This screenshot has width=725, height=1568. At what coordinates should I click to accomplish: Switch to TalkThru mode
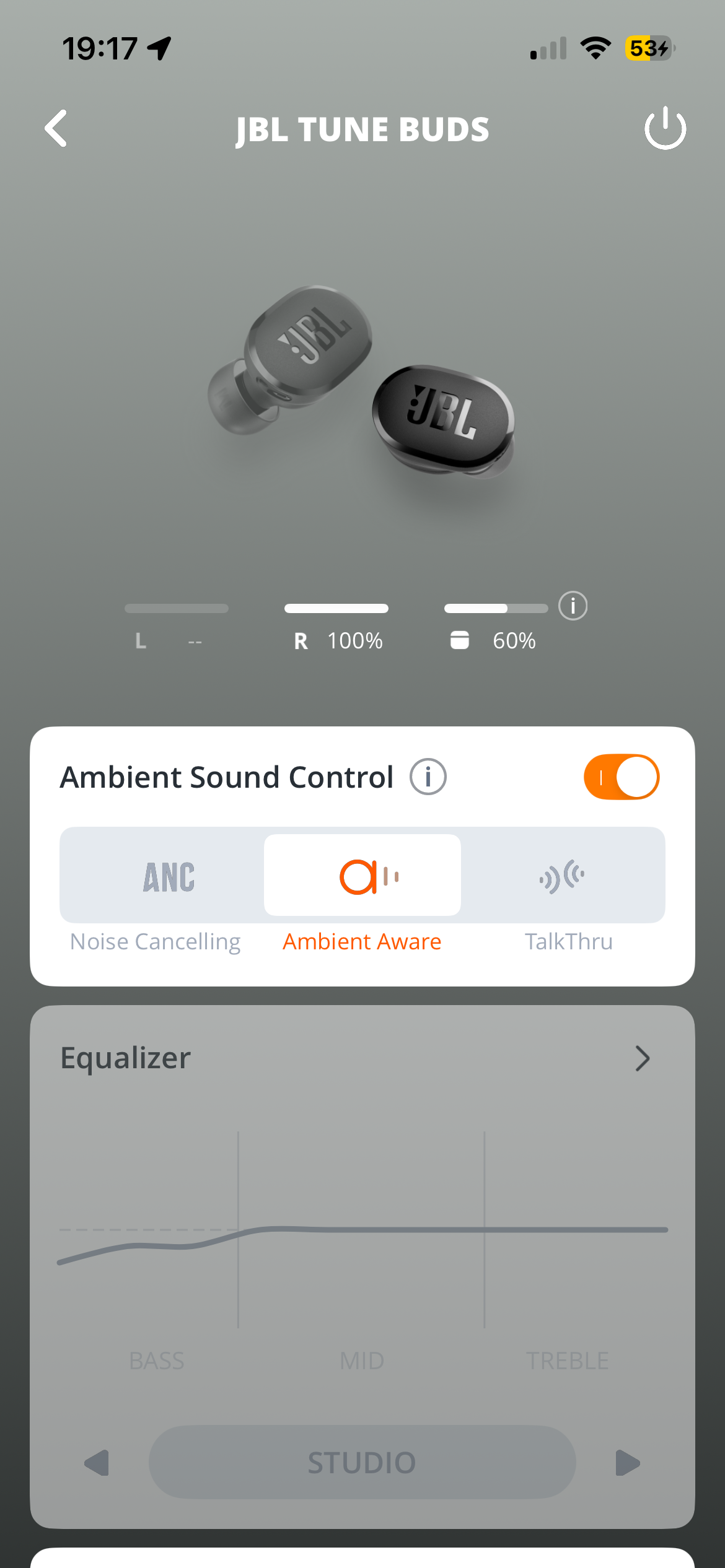click(x=563, y=876)
